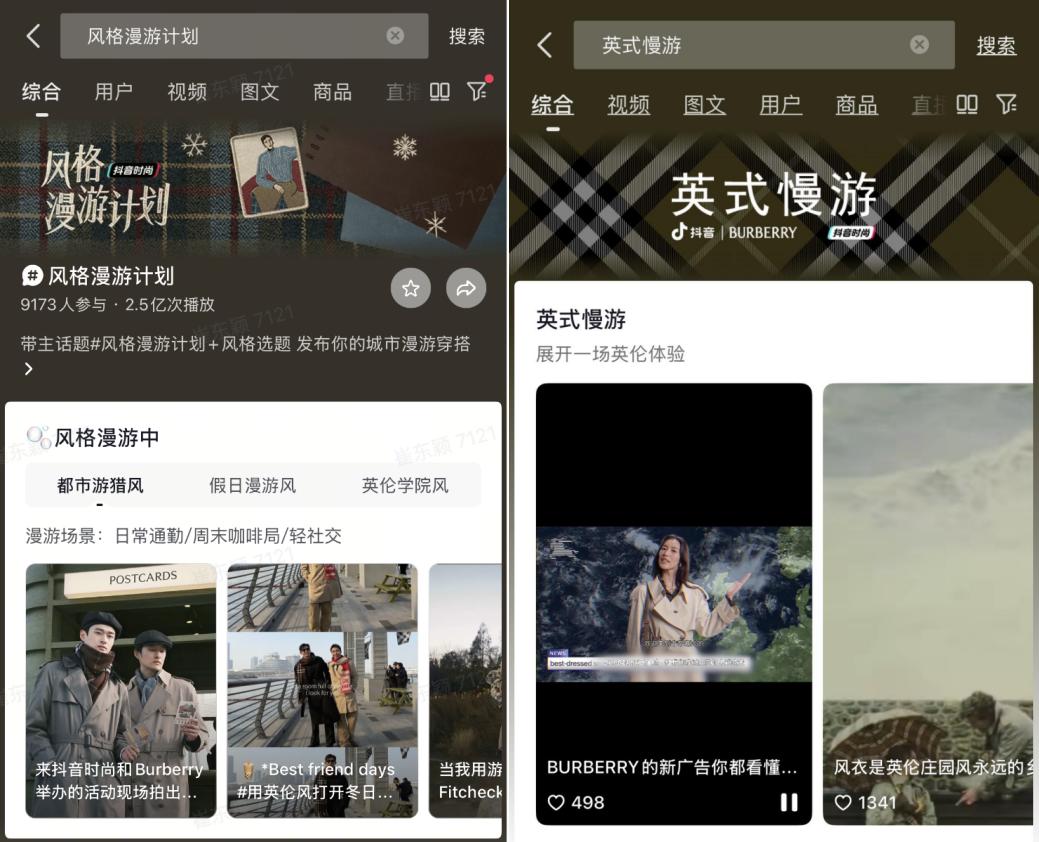Switch to the 英伦学院风 style tab
The image size is (1039, 842).
[405, 486]
